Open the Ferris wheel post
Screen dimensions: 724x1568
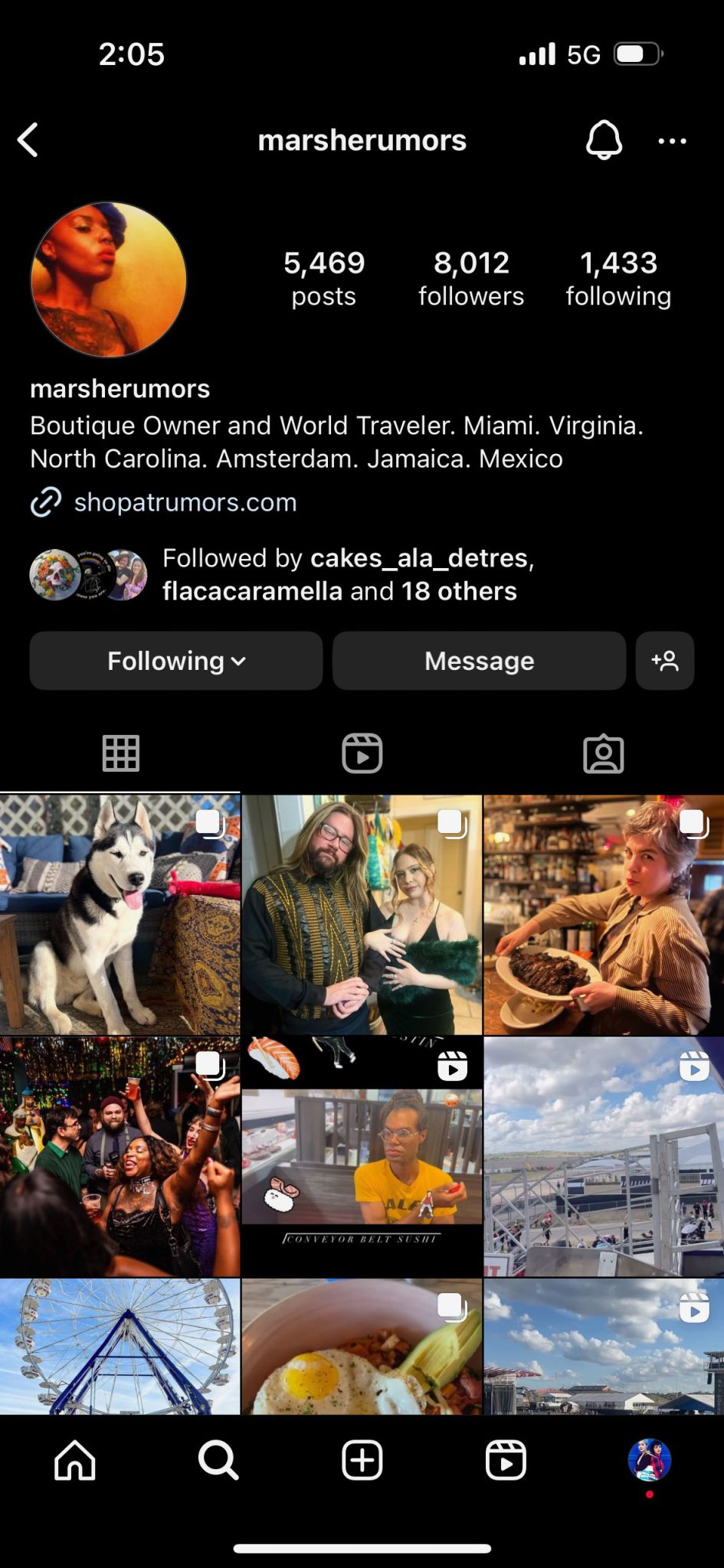(120, 1346)
